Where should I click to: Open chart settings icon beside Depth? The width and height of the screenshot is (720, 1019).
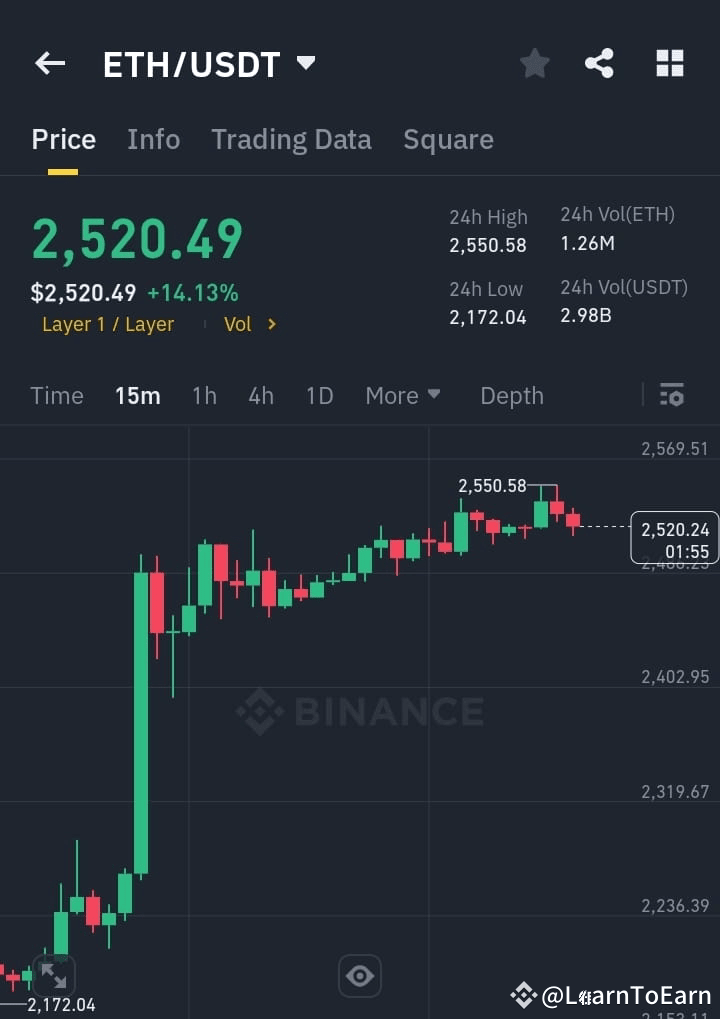coord(671,395)
